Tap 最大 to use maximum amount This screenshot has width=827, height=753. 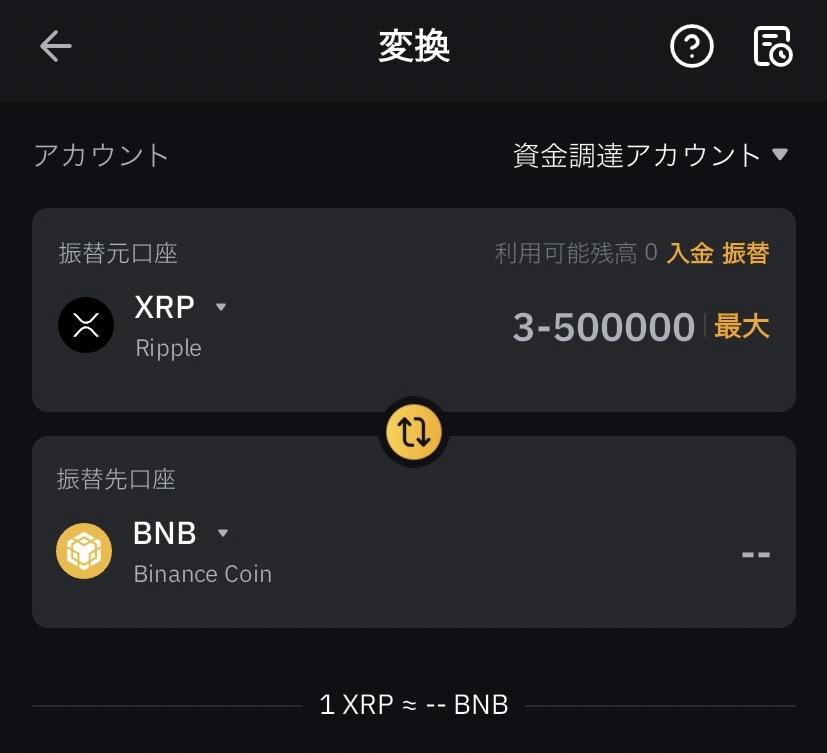click(x=742, y=327)
